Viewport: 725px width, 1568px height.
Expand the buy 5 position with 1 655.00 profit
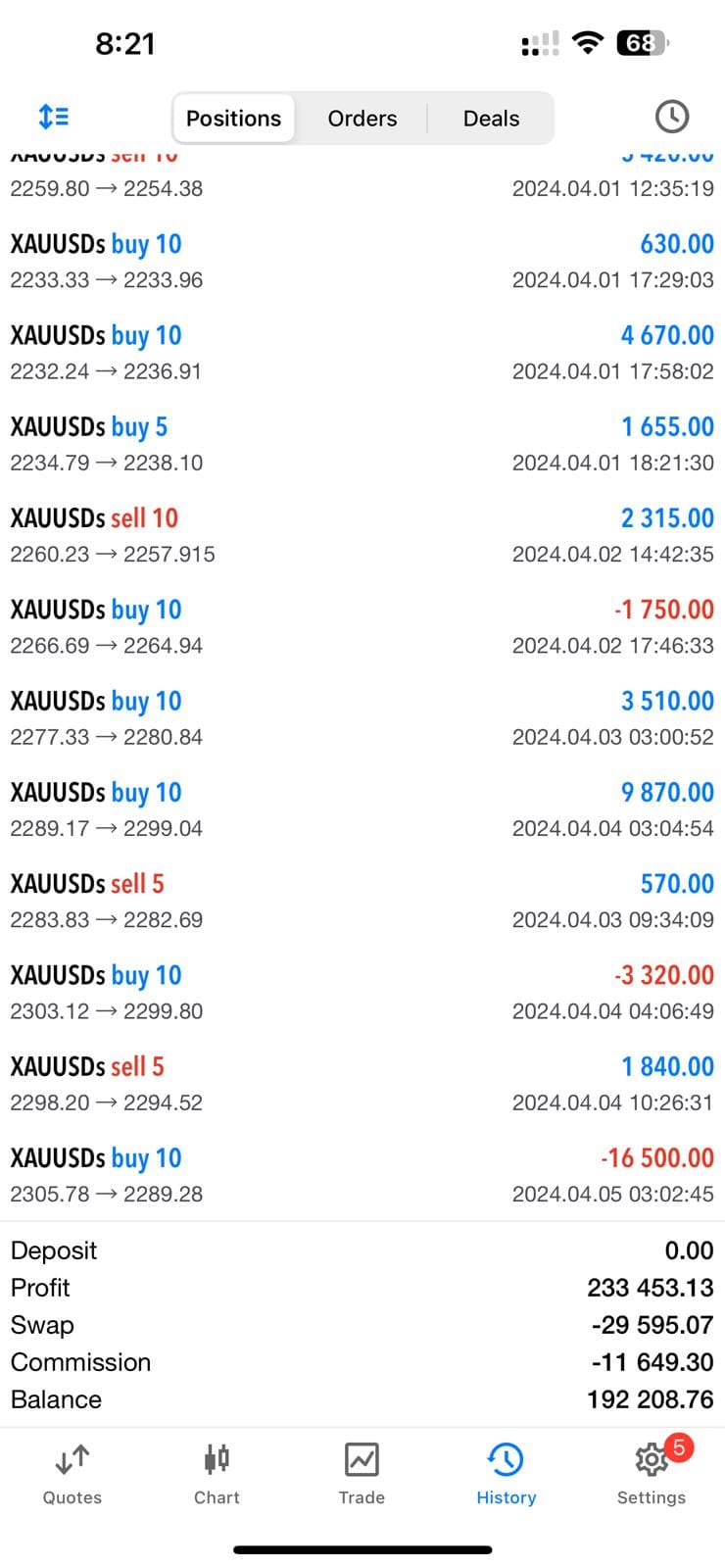pyautogui.click(x=362, y=444)
